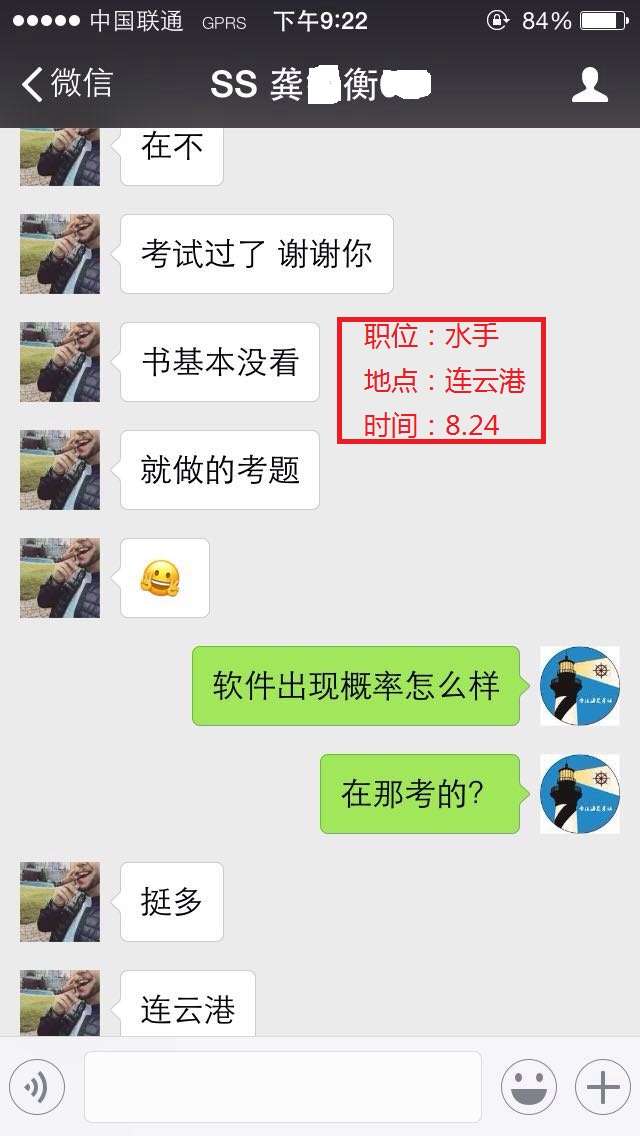Screen dimensions: 640x1136
Task: Open the emoji sticker panel
Action: pyautogui.click(x=528, y=1087)
